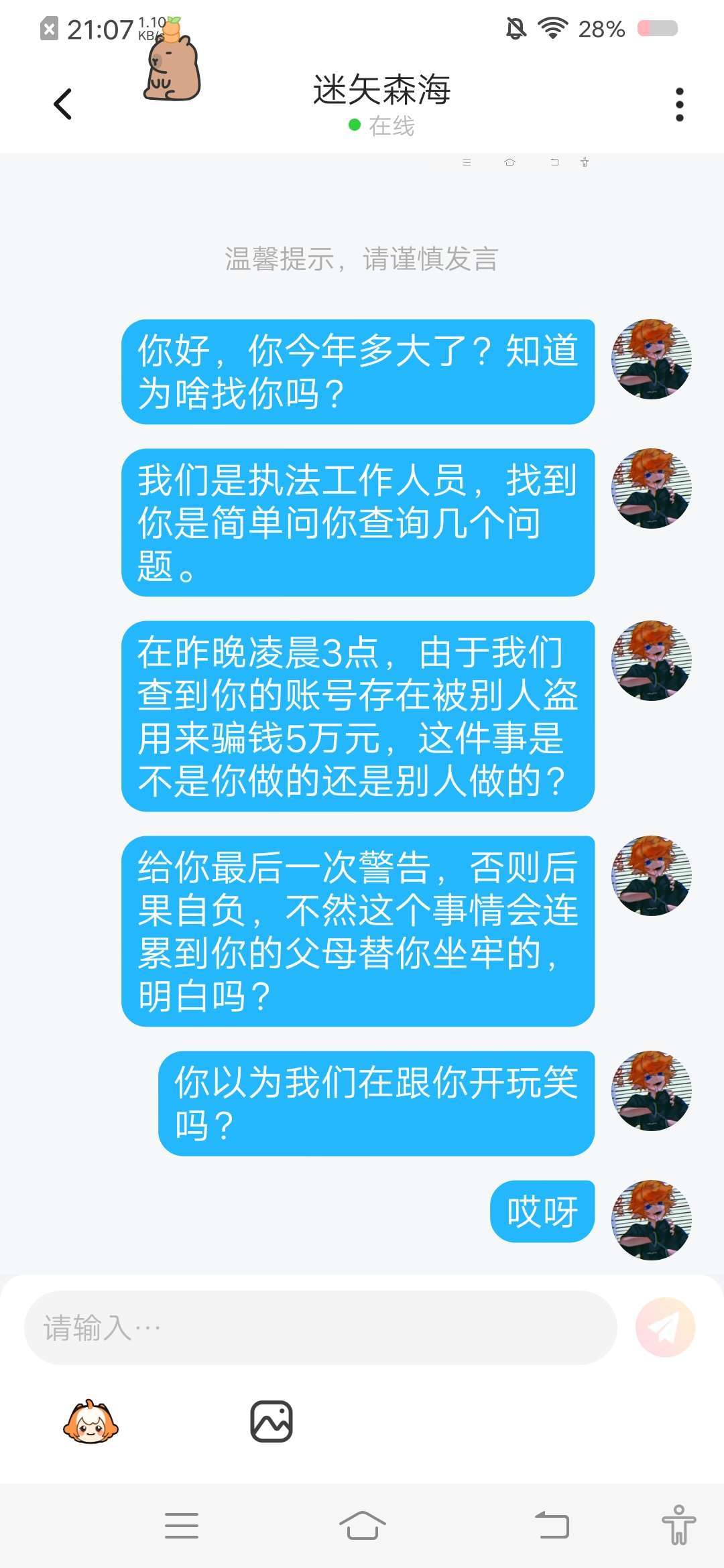Send the message with paper-plane button
The height and width of the screenshot is (1568, 724).
coord(665,1327)
